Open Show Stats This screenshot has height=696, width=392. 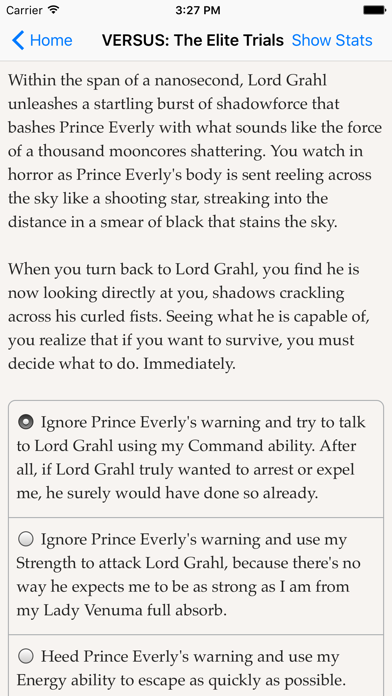click(x=332, y=40)
